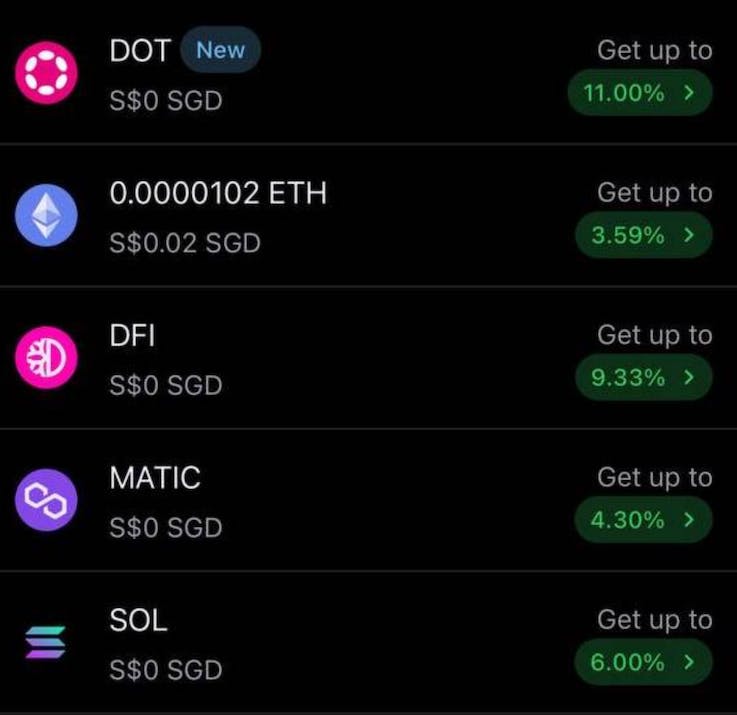
Task: Select the DFI asset row
Action: (x=300, y=358)
